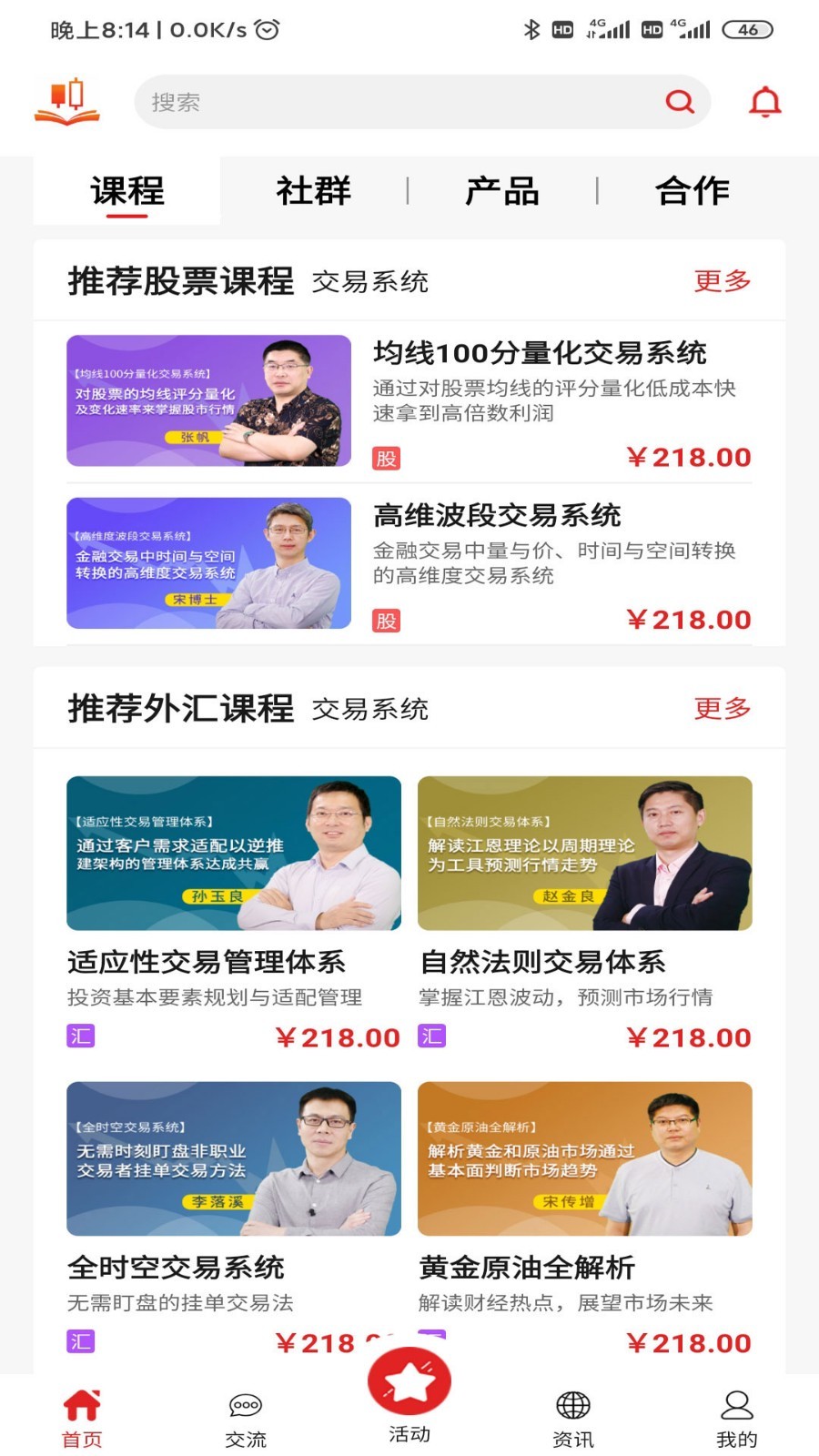The image size is (819, 1456).
Task: Switch to the 产品 tab
Action: (501, 191)
